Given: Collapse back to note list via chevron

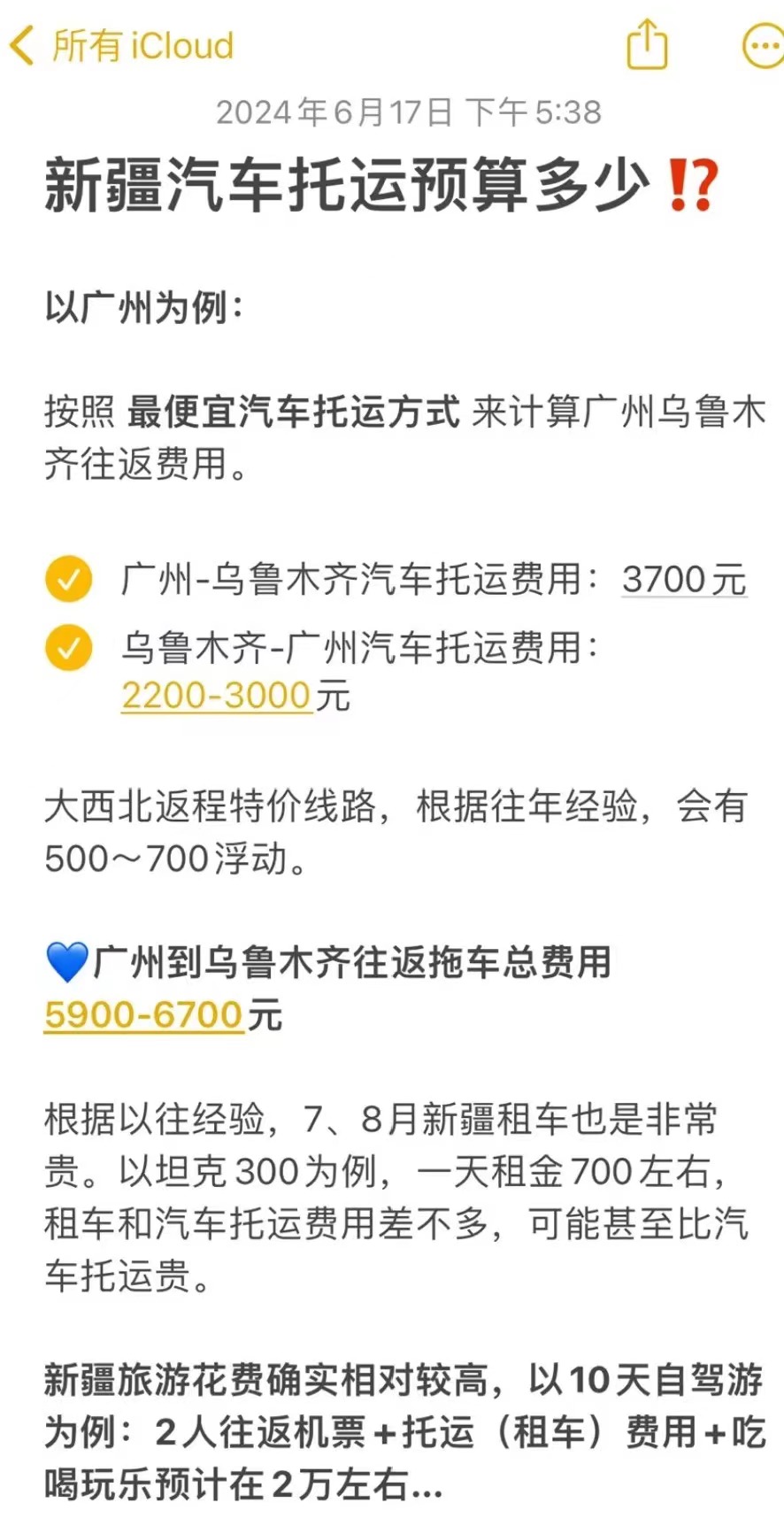Looking at the screenshot, I should pos(19,43).
